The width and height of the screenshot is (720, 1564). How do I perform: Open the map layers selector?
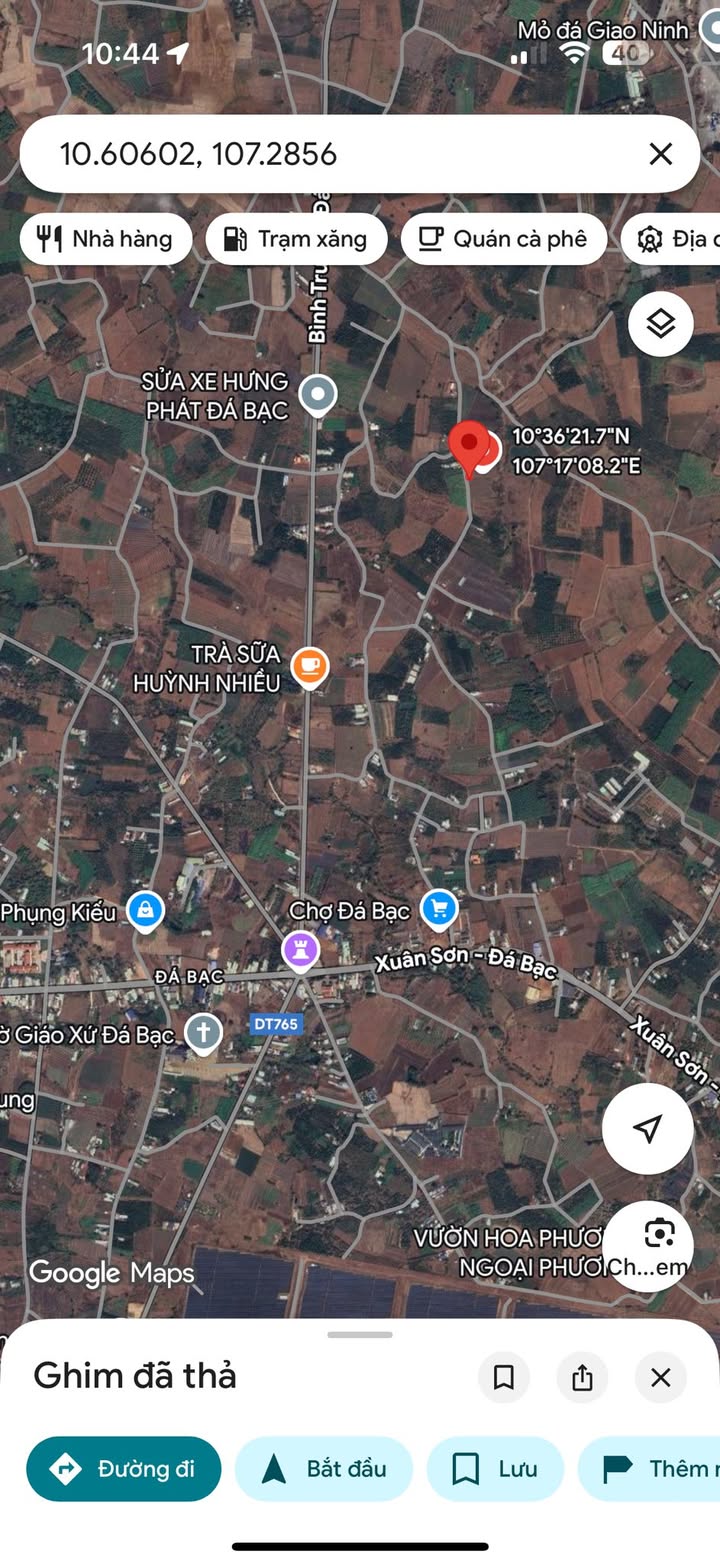point(660,324)
